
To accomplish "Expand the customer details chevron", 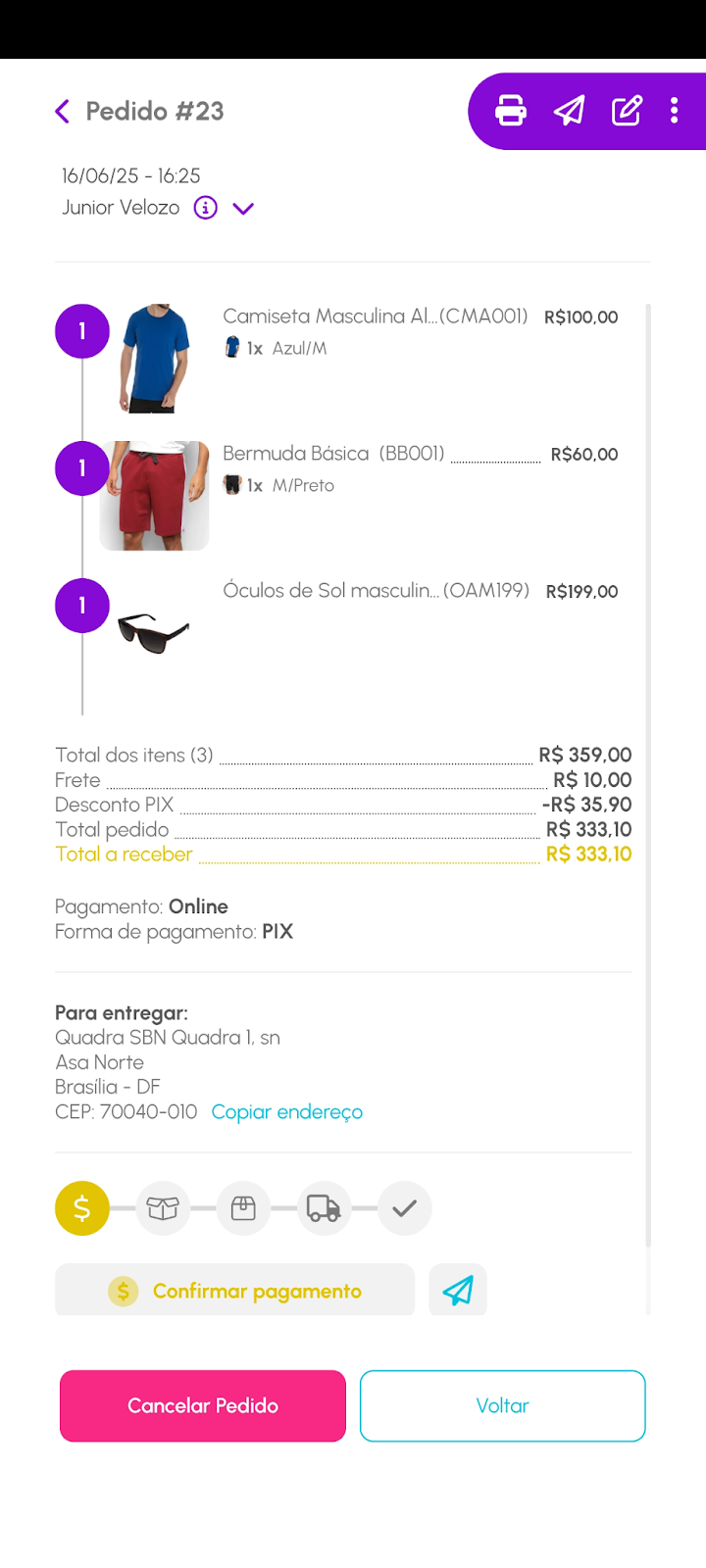I will [243, 208].
